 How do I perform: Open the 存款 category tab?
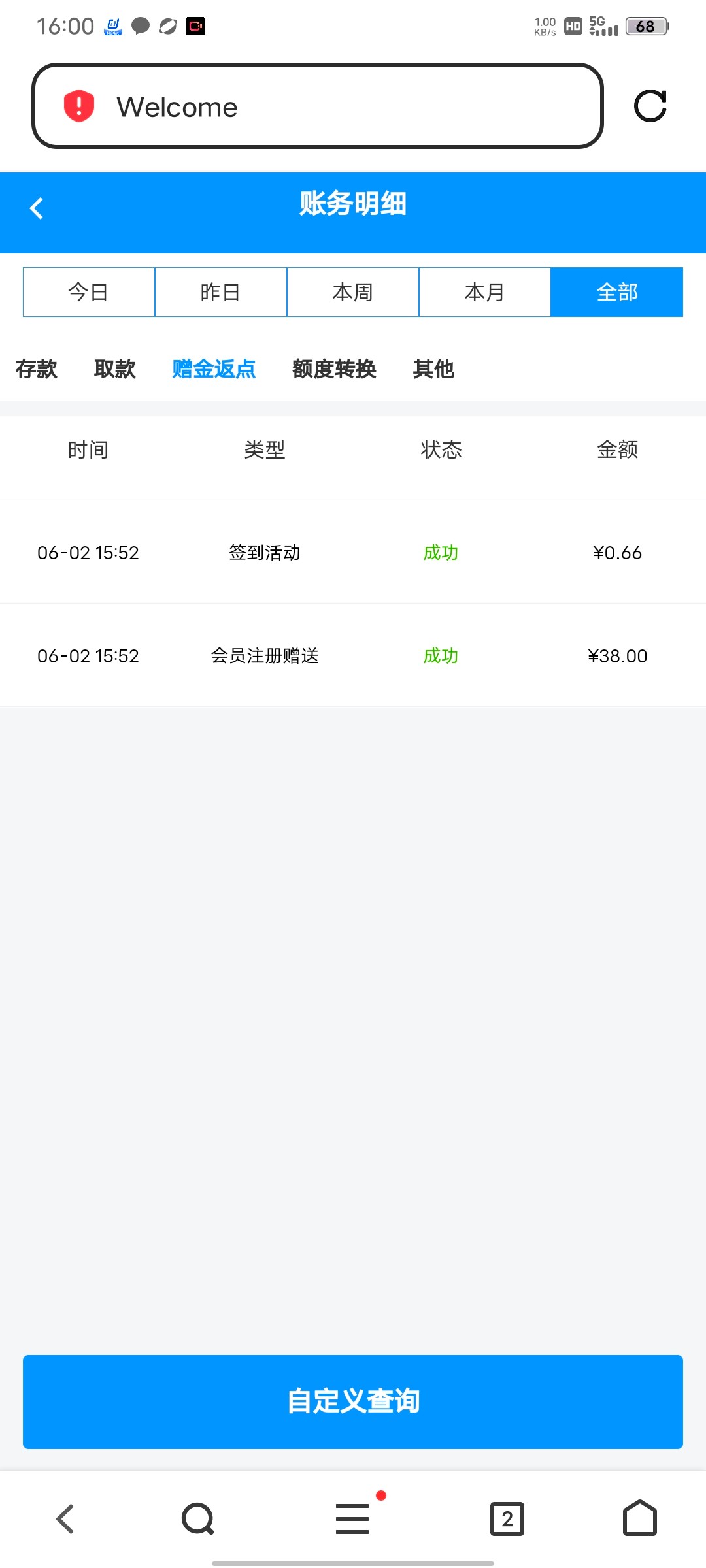coord(37,369)
